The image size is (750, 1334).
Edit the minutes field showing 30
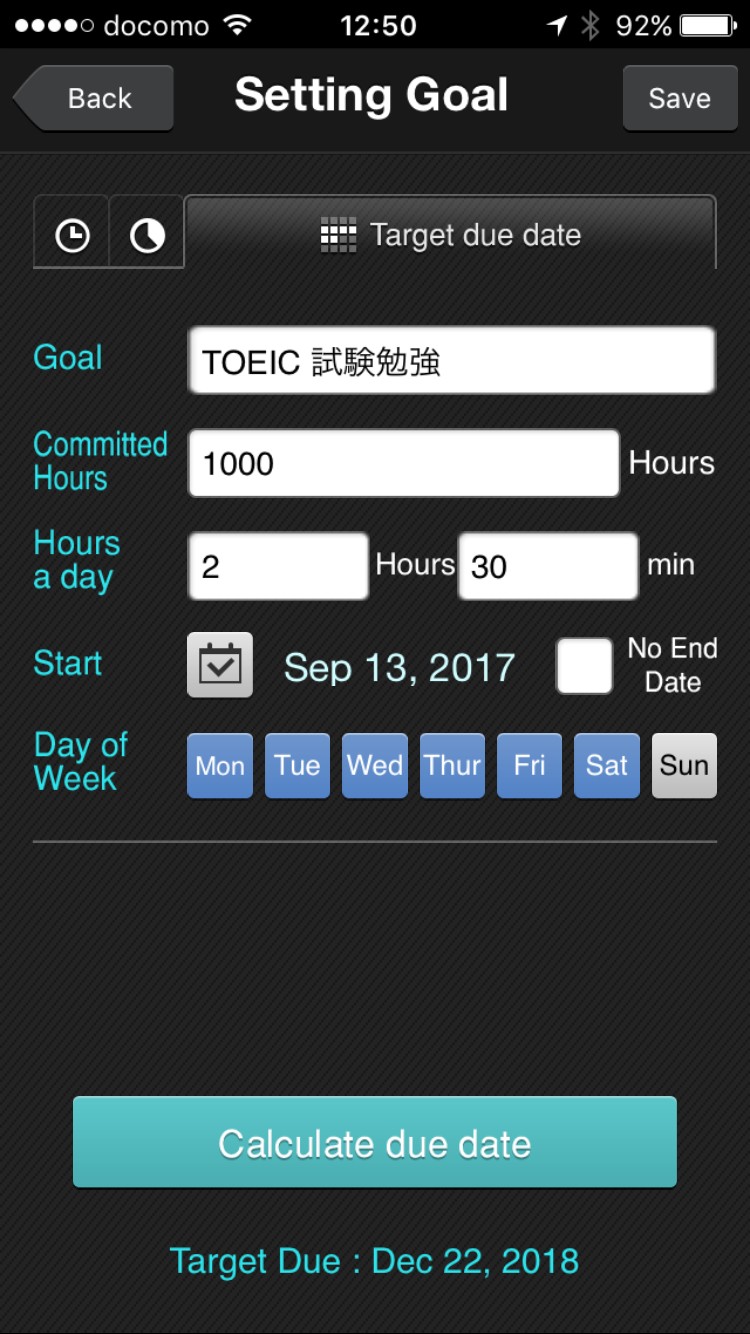547,566
